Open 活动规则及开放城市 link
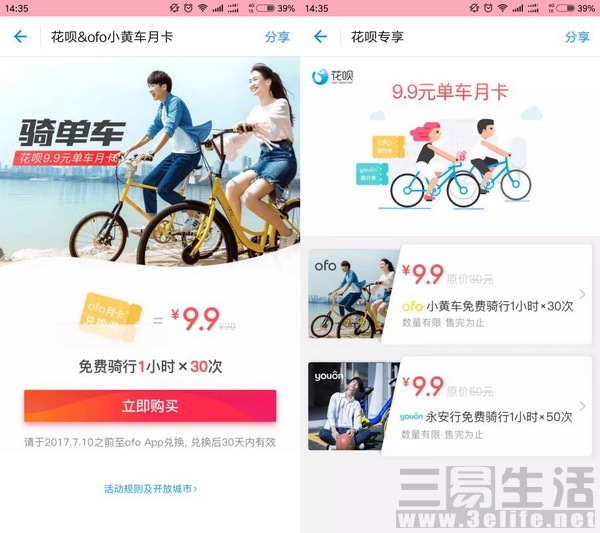 point(150,489)
